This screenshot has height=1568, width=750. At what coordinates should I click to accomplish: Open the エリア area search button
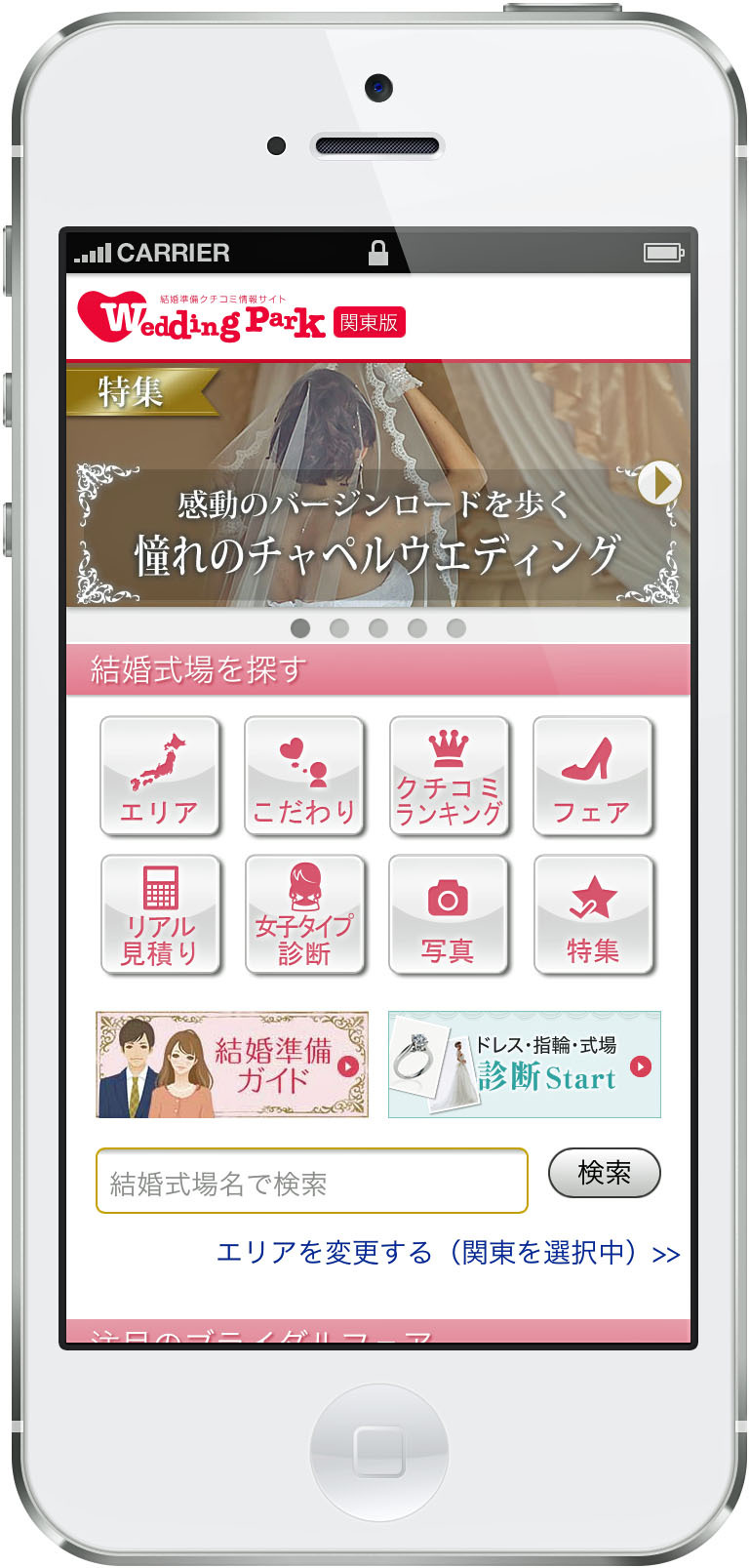[160, 776]
